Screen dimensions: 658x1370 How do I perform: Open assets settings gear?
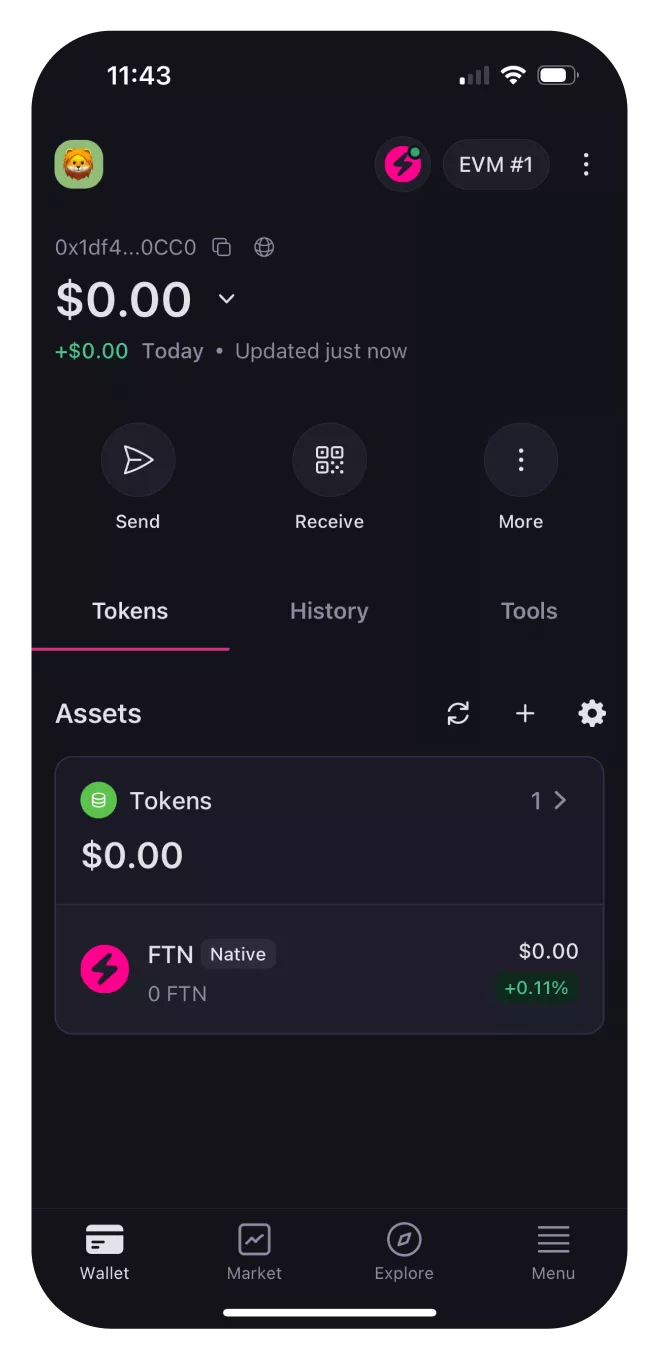tap(592, 713)
